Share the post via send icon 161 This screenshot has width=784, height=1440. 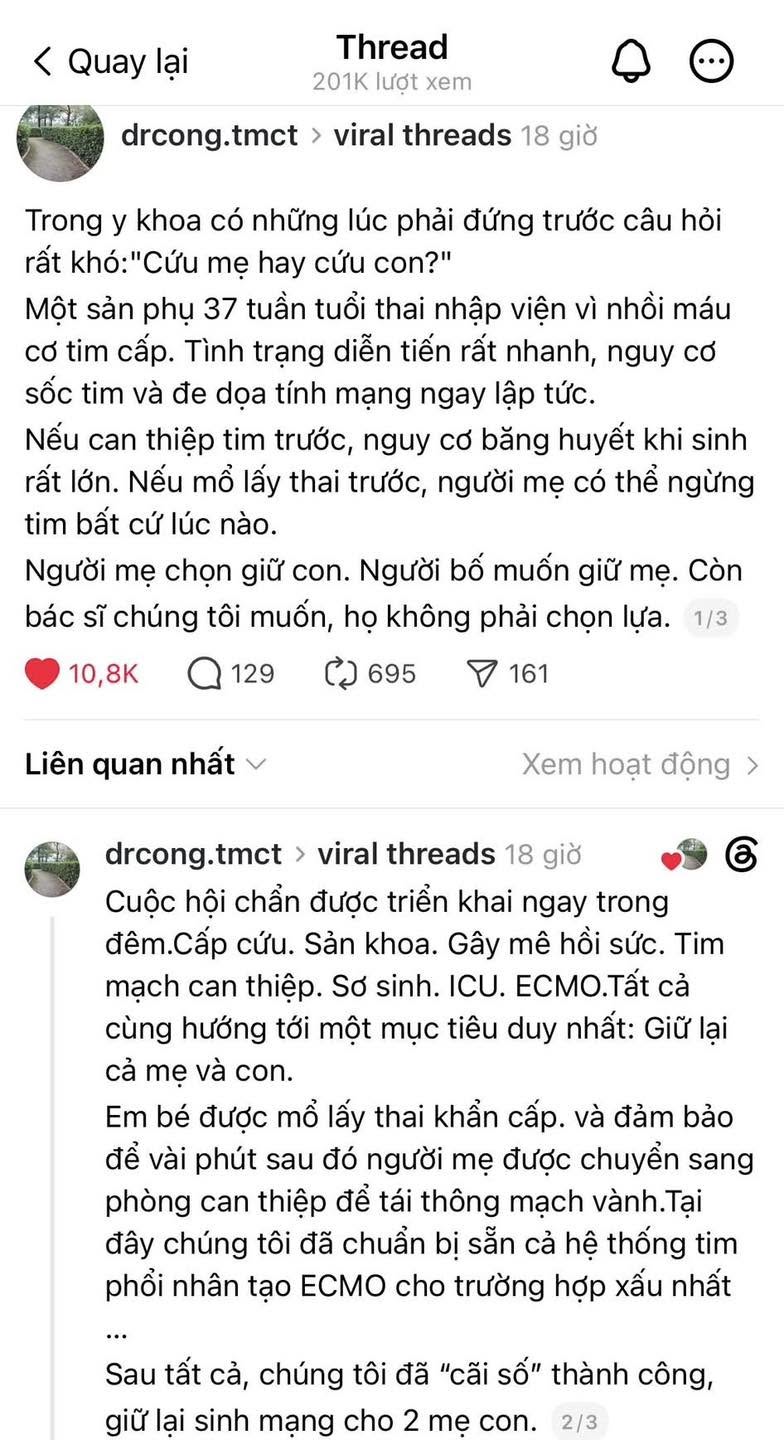coord(483,674)
